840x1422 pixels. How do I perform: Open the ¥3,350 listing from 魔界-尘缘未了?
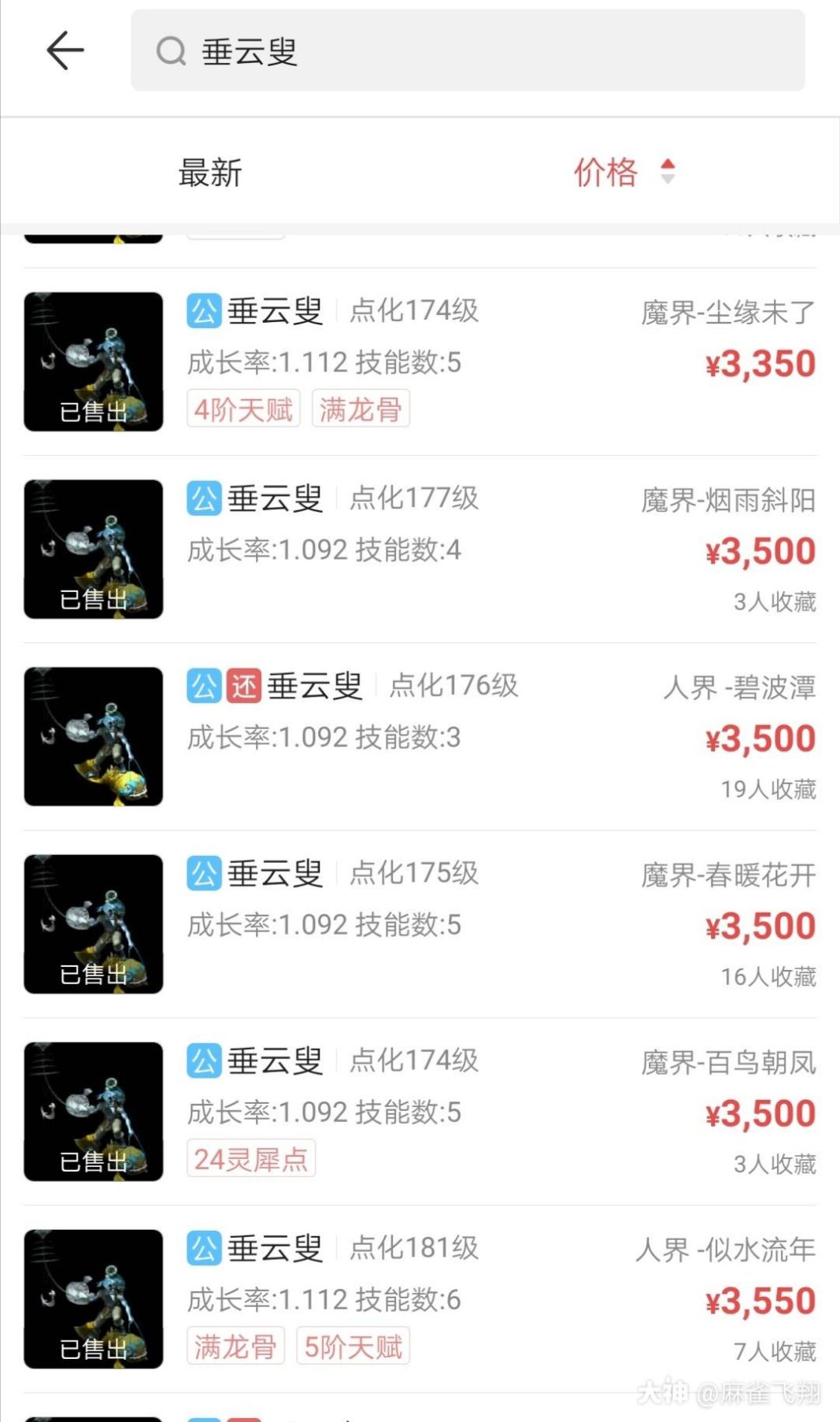tap(420, 361)
